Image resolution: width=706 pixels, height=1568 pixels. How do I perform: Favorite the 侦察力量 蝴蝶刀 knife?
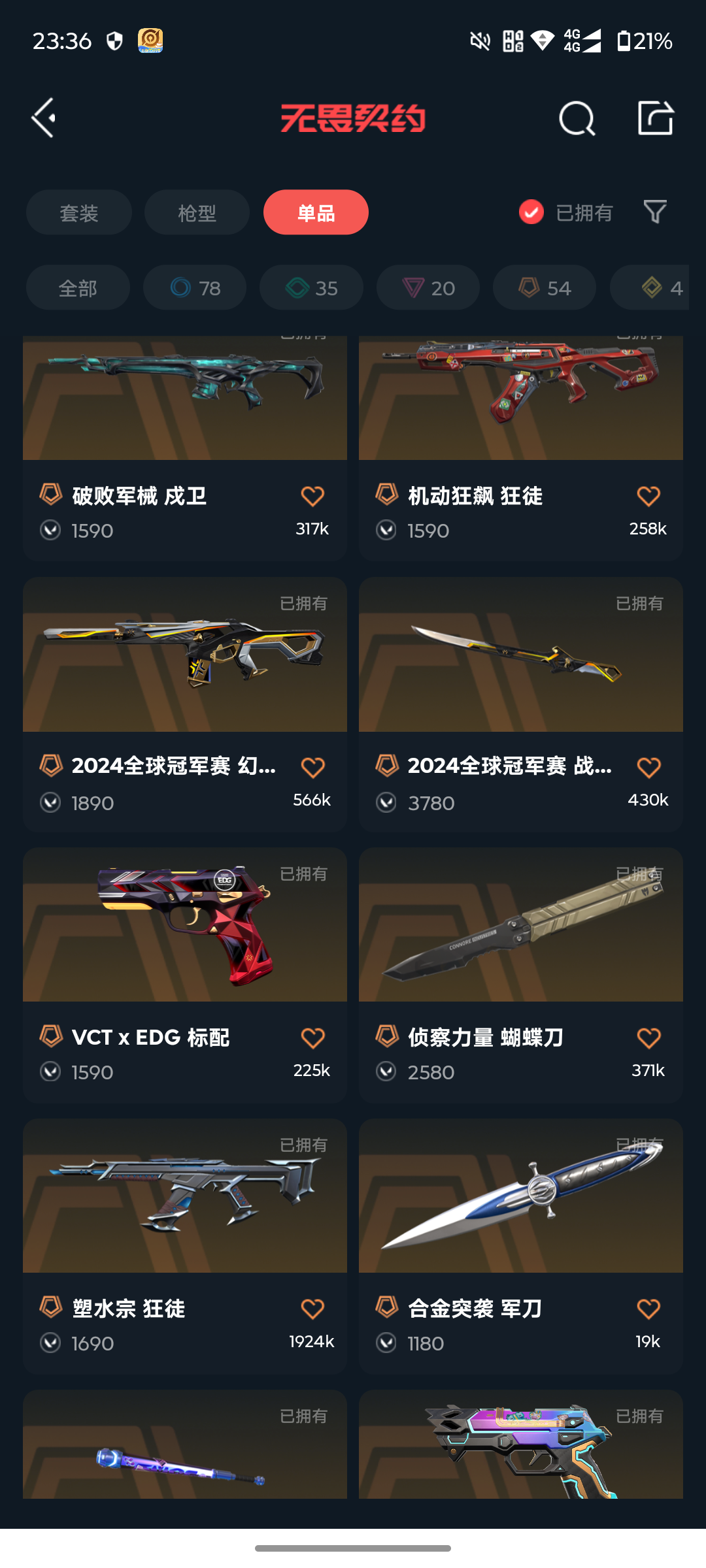[x=648, y=1036]
